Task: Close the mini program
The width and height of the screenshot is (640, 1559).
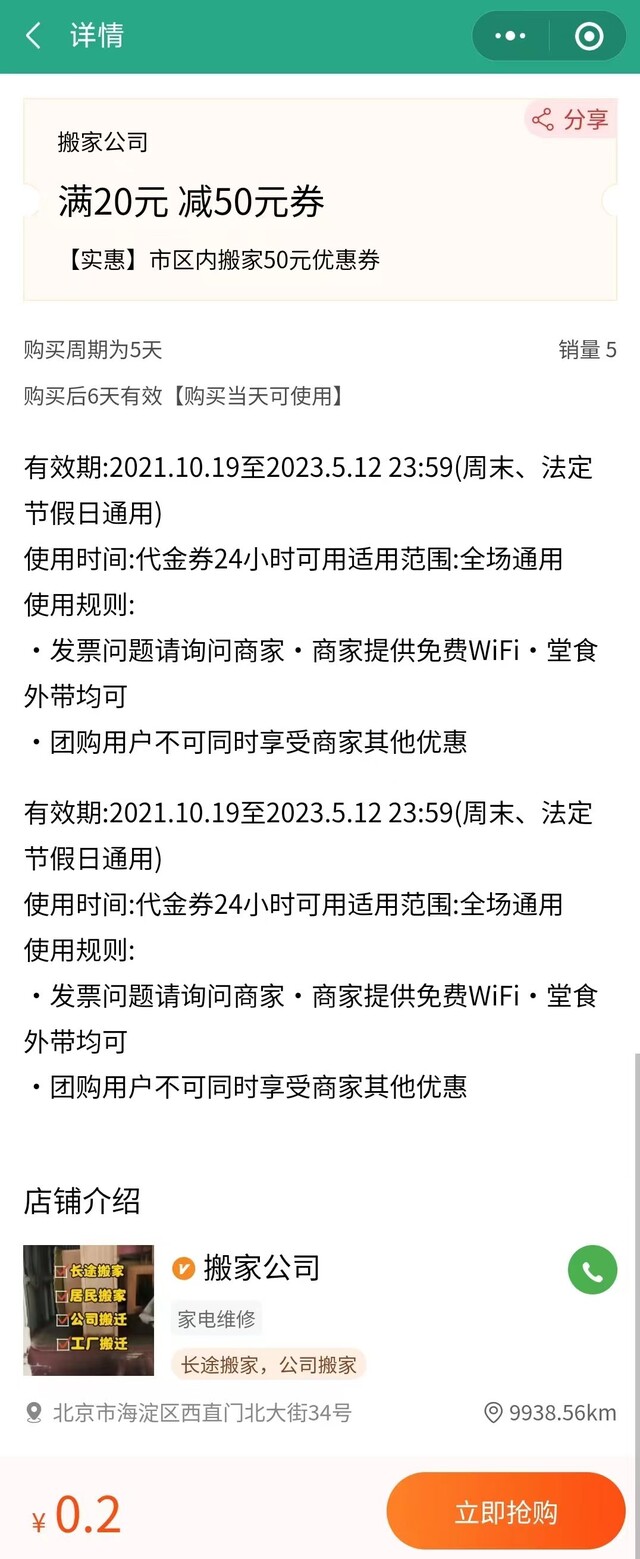Action: (x=589, y=36)
